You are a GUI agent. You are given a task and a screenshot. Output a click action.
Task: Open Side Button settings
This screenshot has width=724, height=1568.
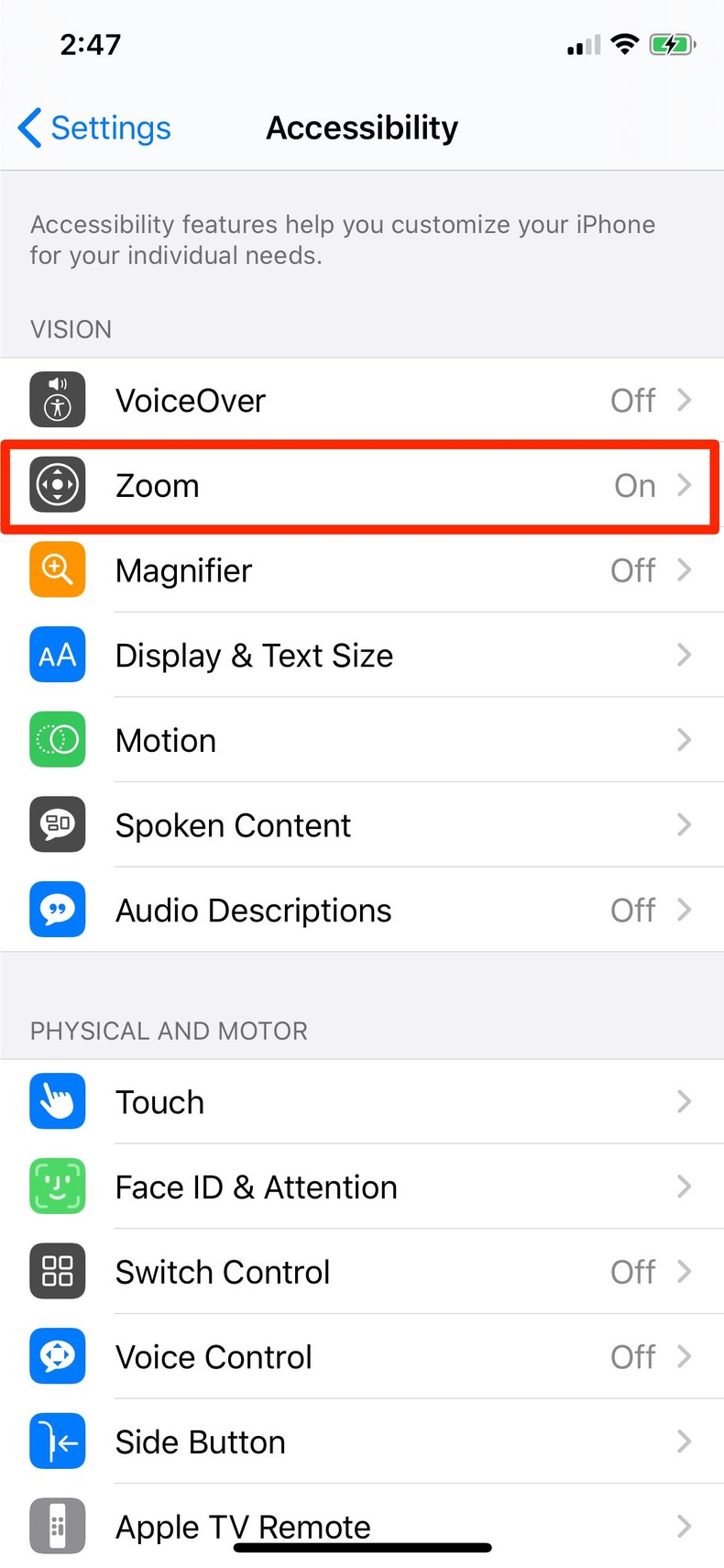pos(361,1441)
